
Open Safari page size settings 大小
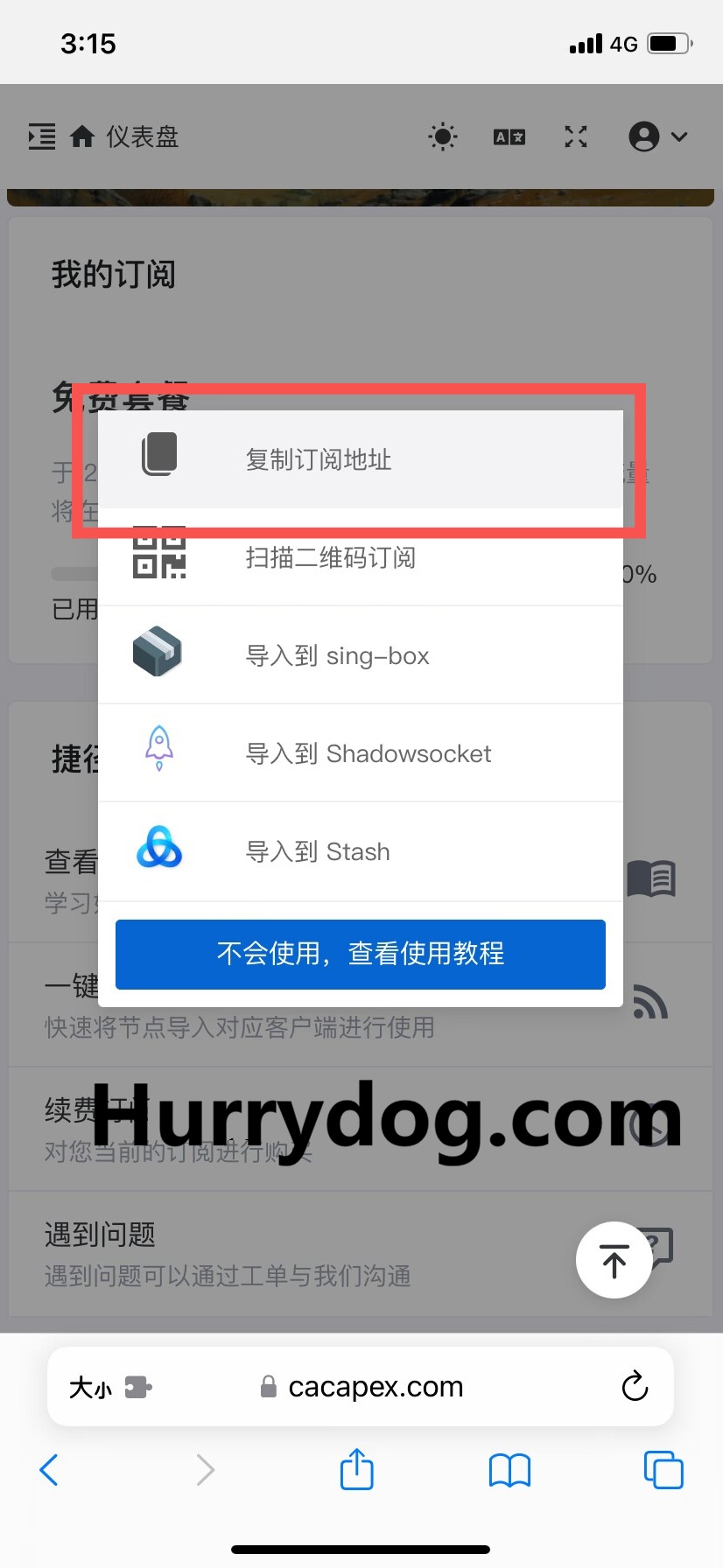[91, 1388]
